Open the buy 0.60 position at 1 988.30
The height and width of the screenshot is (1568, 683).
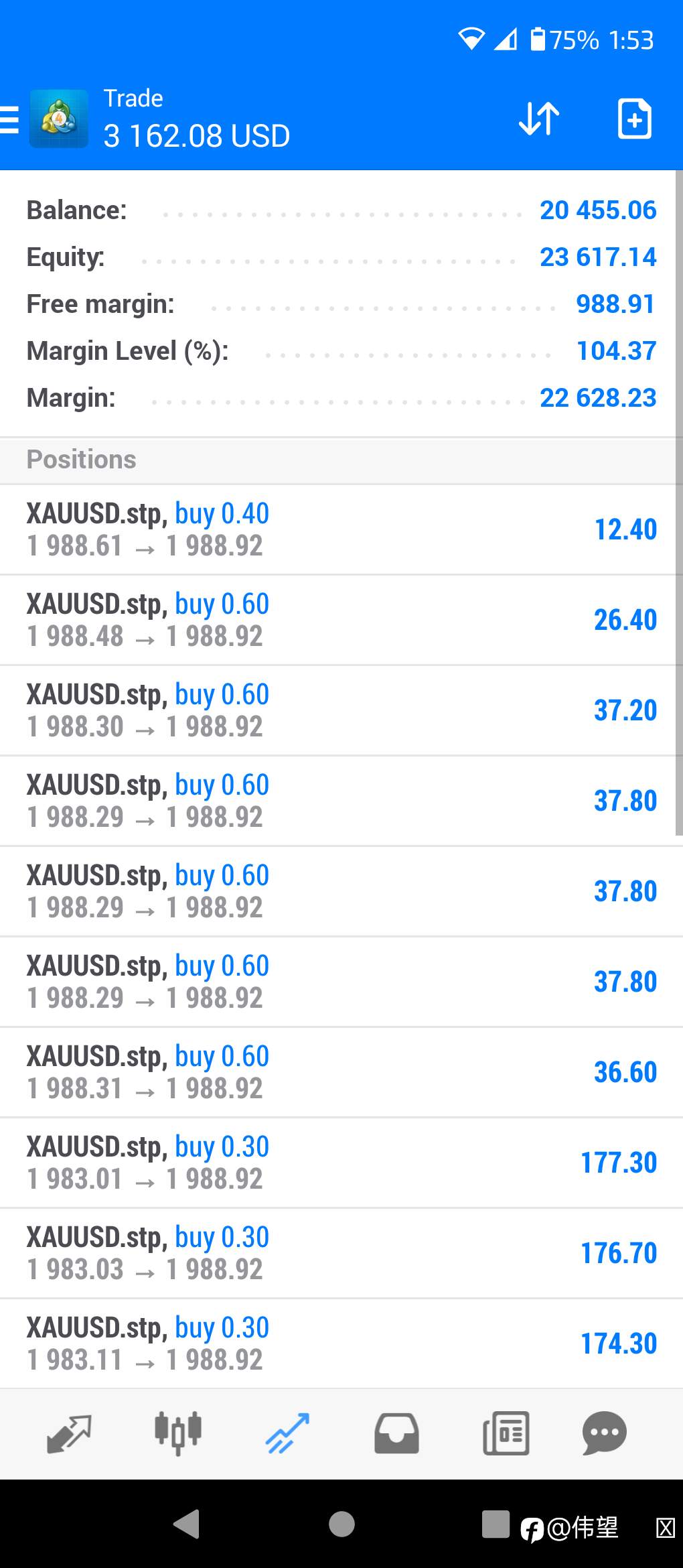click(341, 710)
